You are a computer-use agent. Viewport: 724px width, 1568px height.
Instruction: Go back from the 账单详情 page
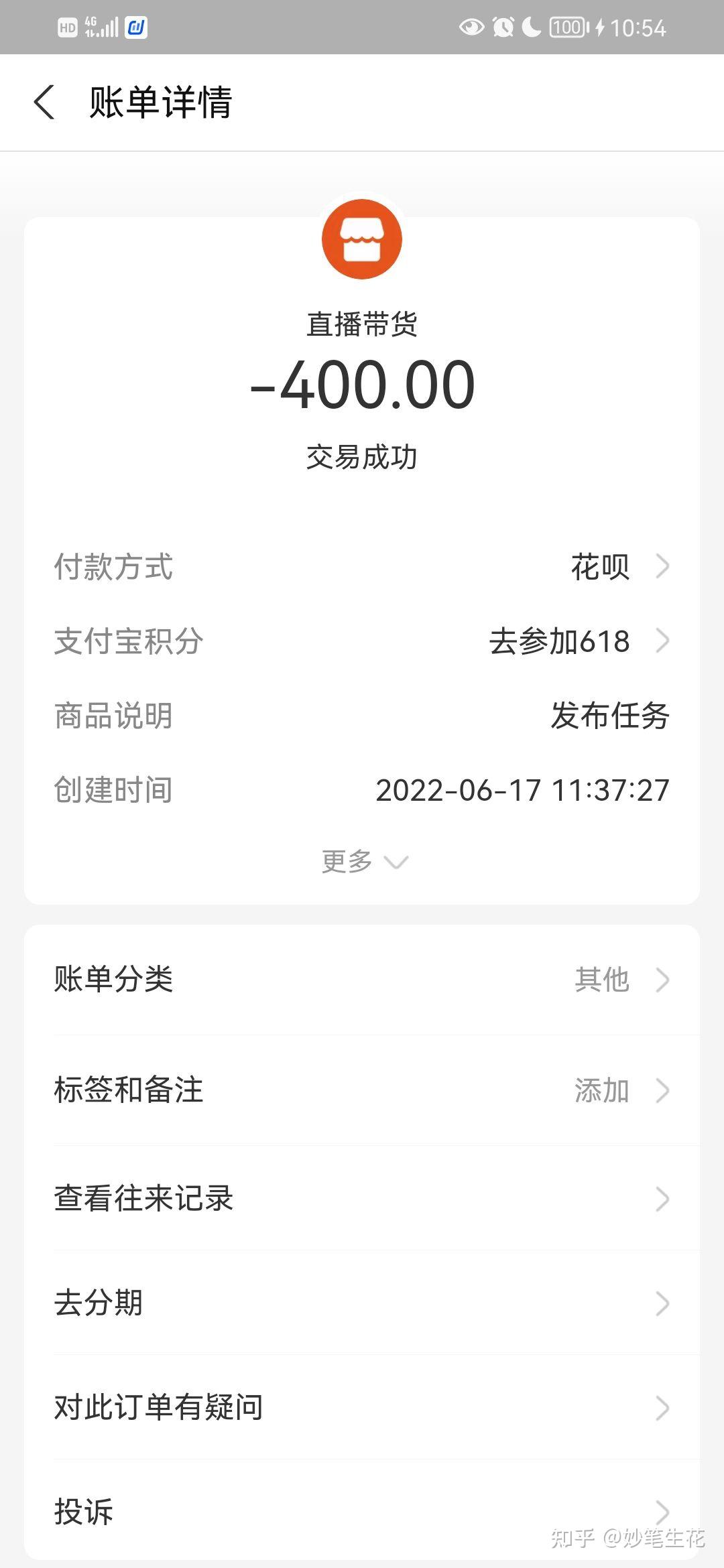point(44,103)
